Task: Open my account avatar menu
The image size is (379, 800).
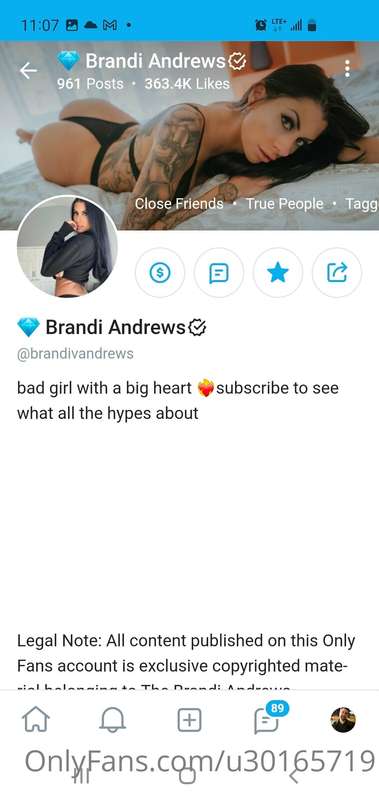Action: pos(343,720)
